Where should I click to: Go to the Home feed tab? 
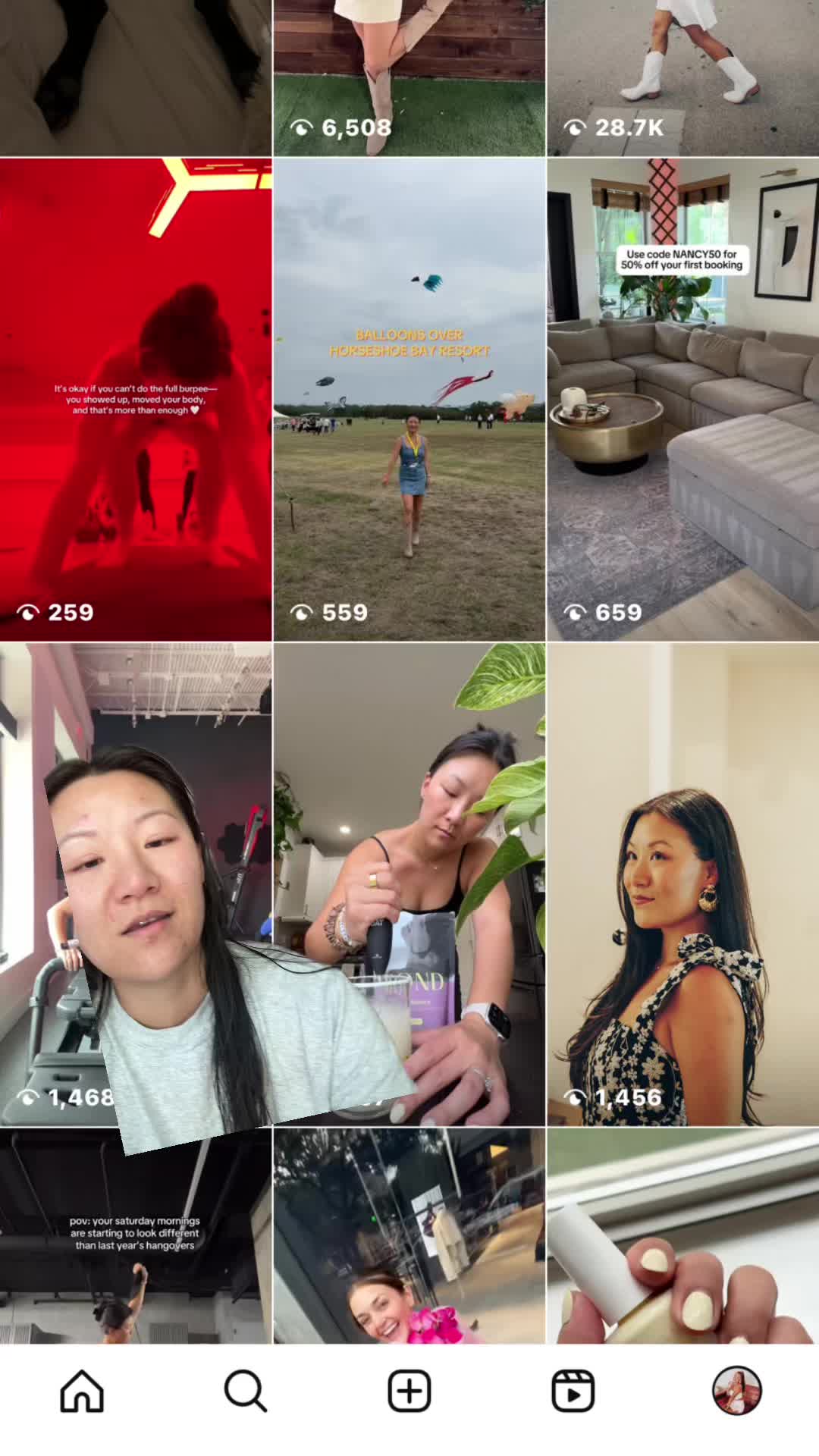pos(82,1391)
